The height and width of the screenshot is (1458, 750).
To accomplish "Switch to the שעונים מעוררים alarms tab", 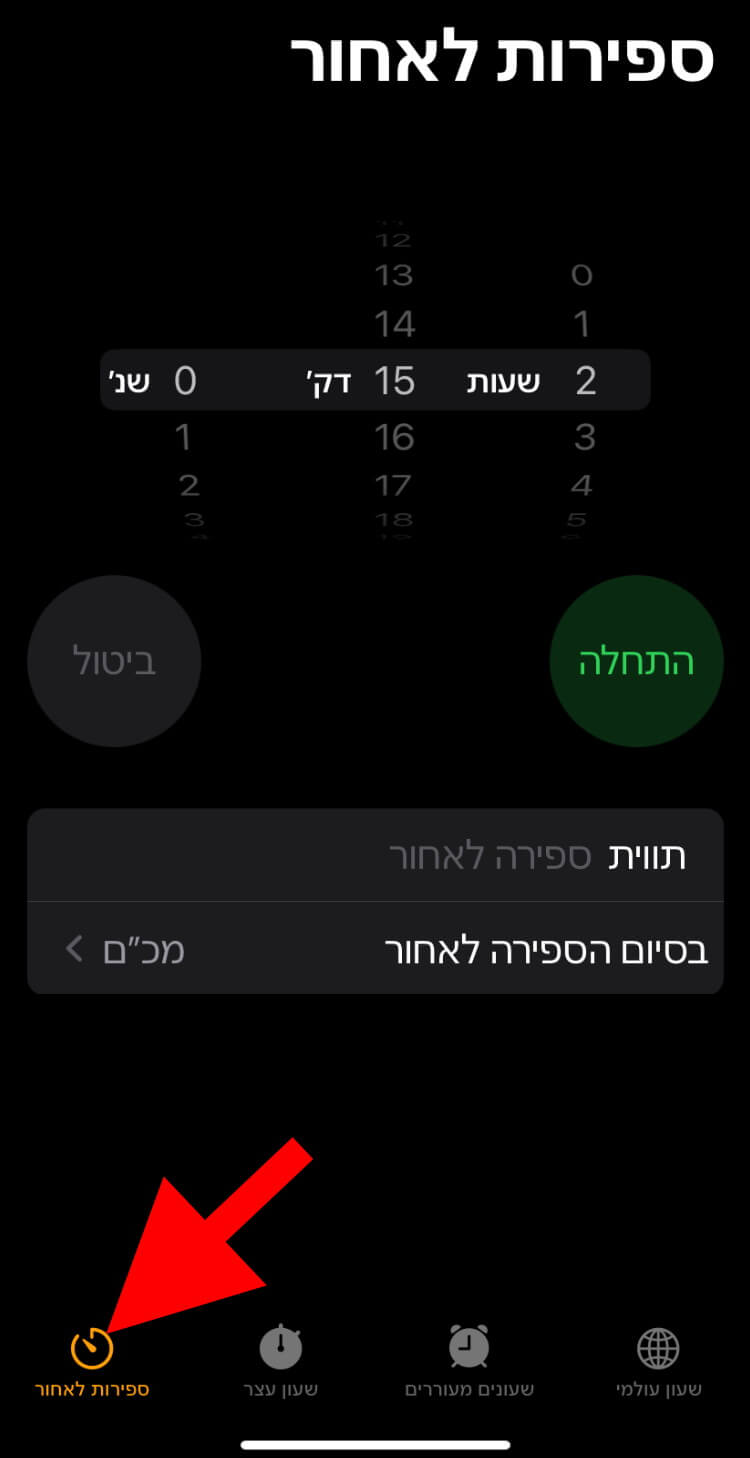I will [x=469, y=1362].
